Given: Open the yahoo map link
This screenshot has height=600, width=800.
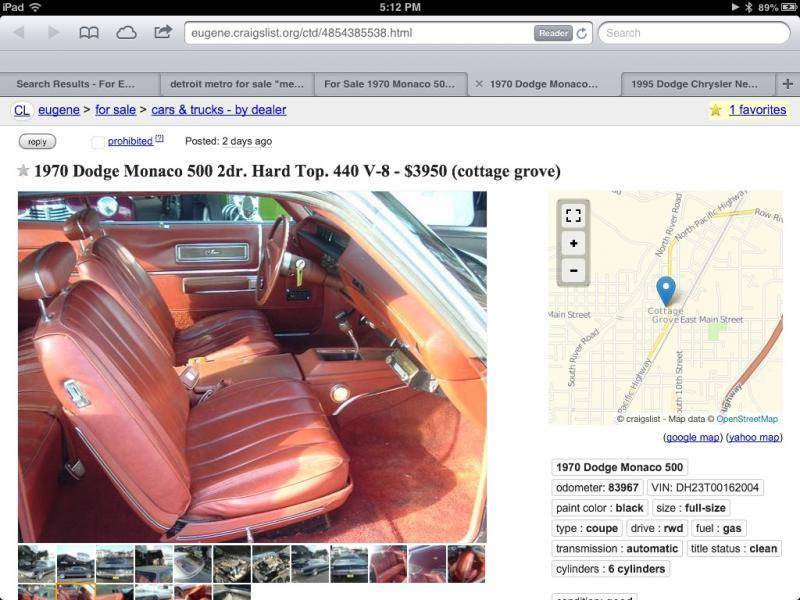Looking at the screenshot, I should point(754,437).
